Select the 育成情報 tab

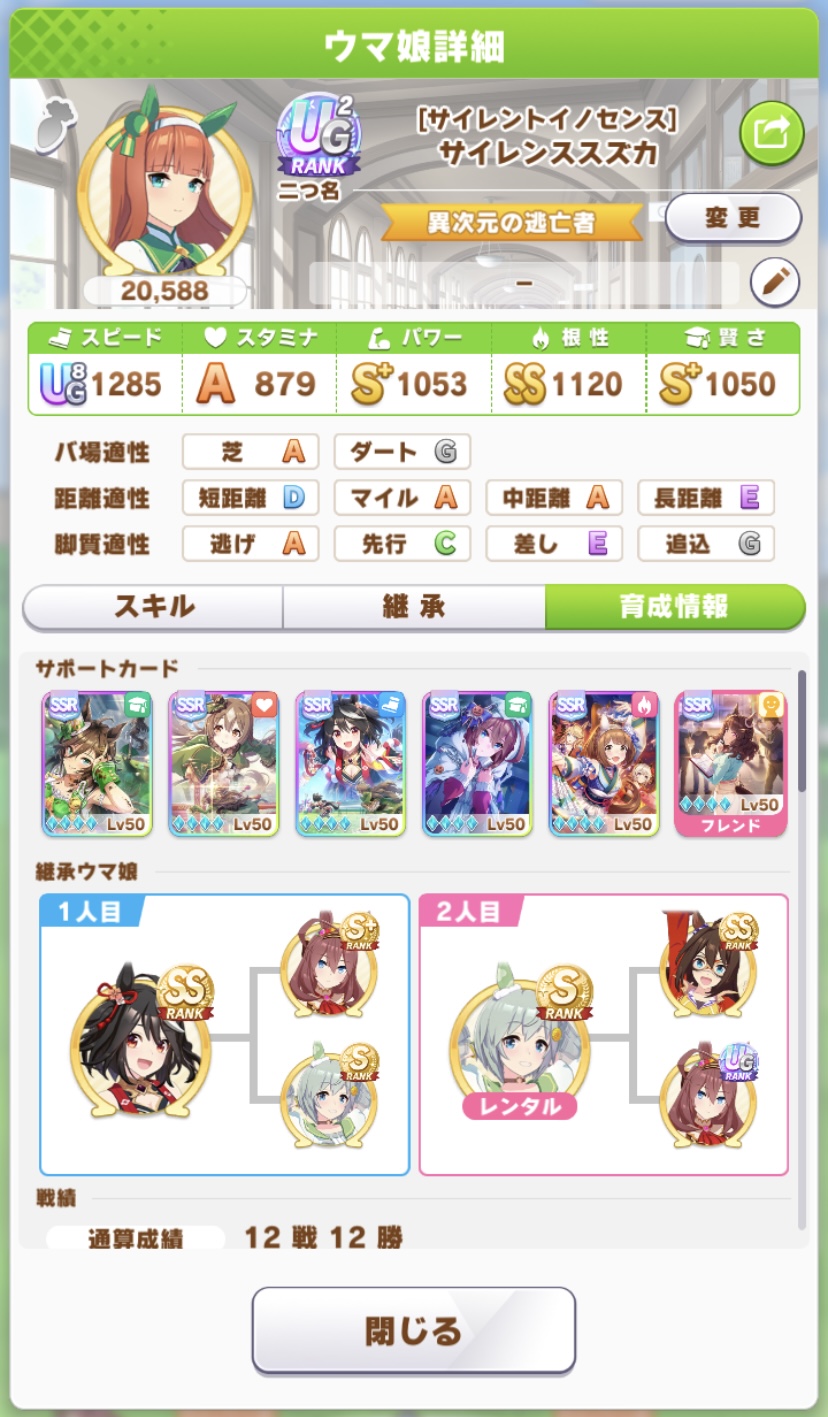tap(674, 607)
